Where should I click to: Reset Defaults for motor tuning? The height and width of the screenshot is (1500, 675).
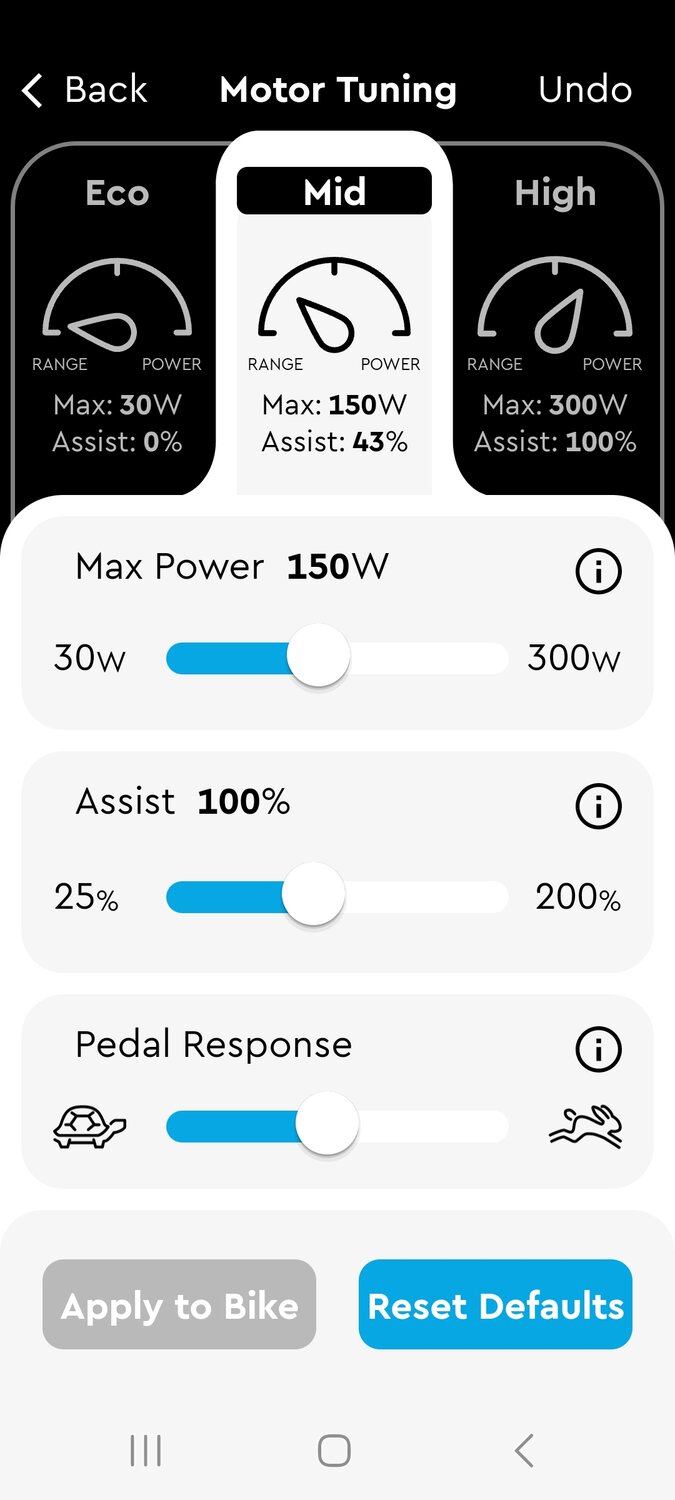495,1305
